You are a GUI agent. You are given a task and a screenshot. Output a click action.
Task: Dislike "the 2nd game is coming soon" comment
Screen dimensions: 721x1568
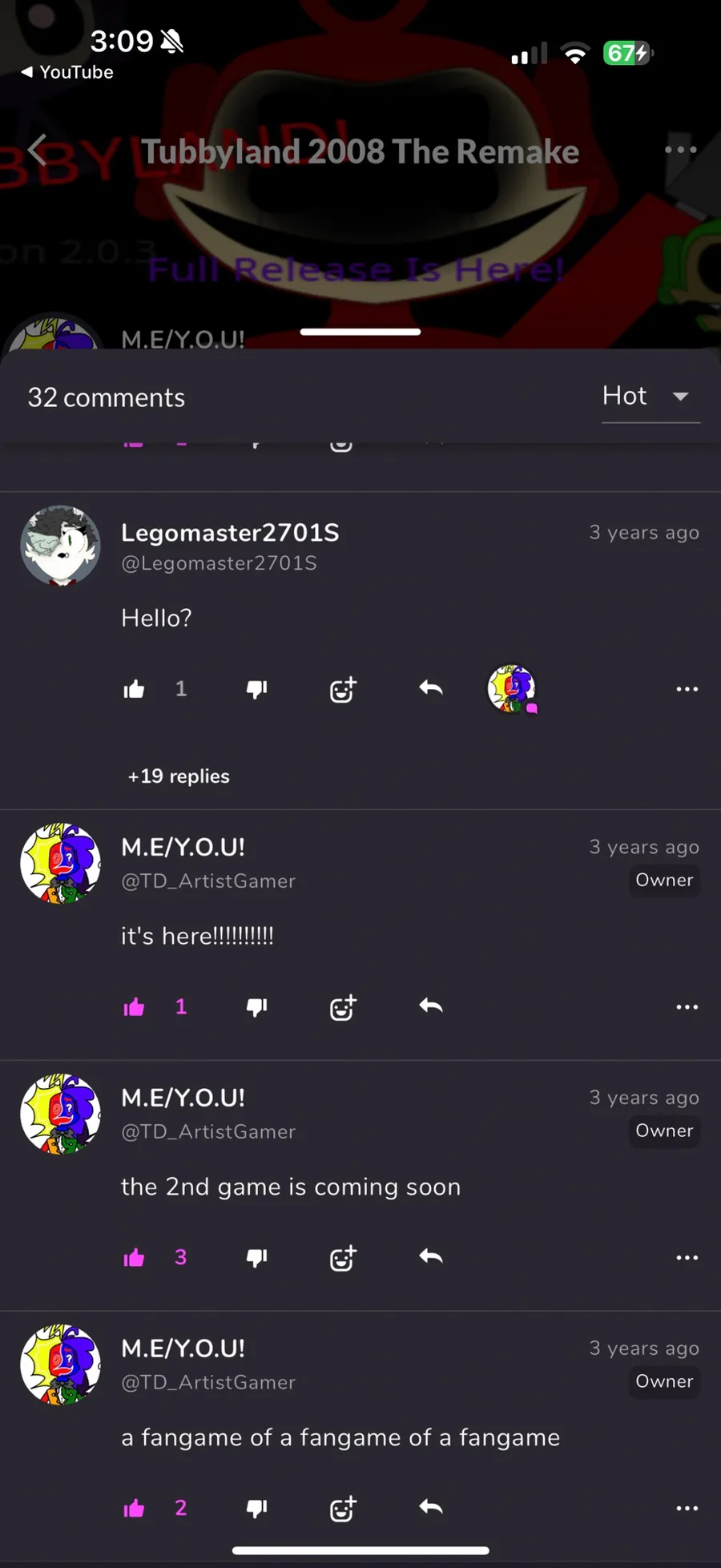[x=256, y=1258]
